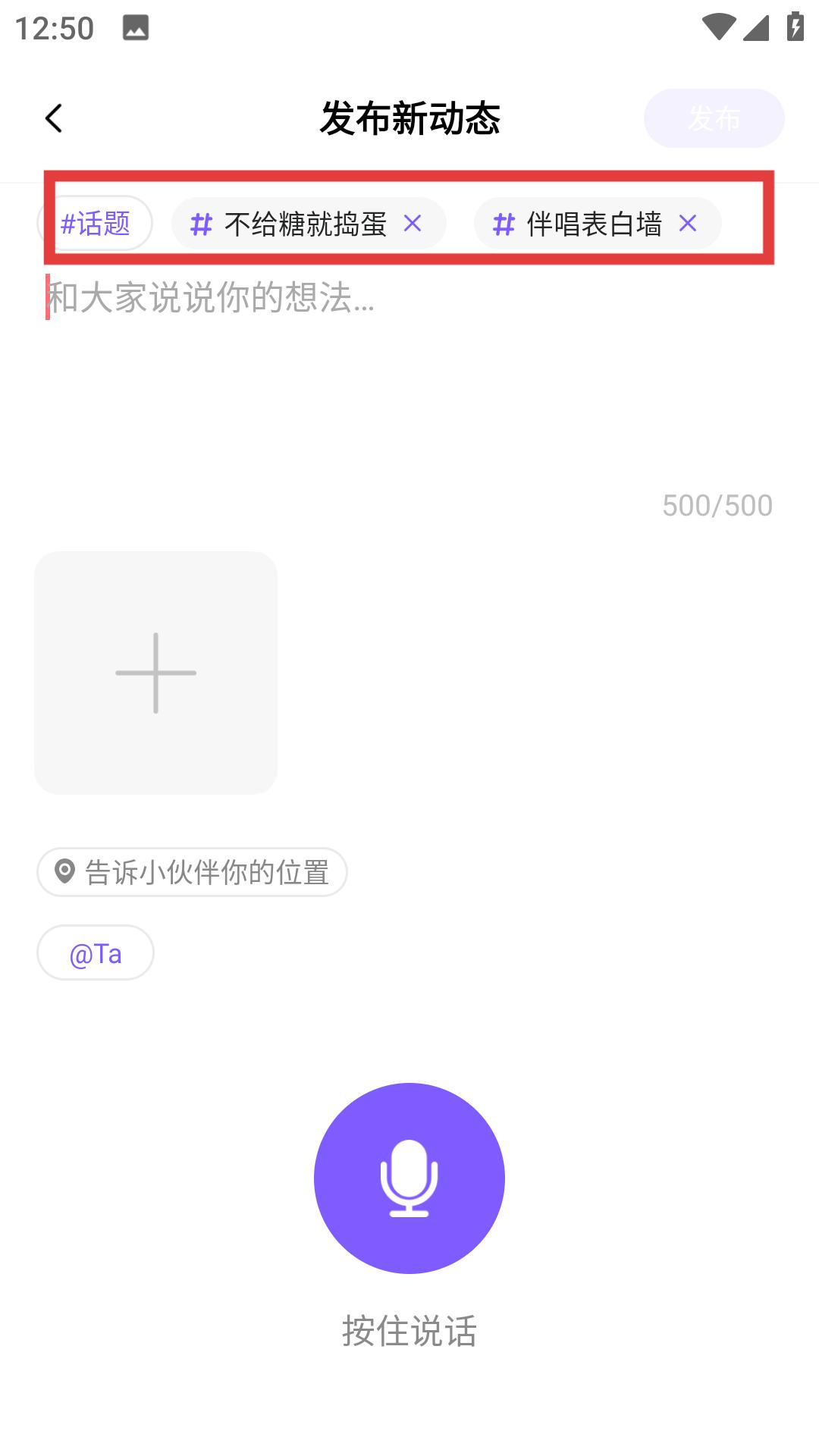Click the 500/500 character counter

pos(716,503)
